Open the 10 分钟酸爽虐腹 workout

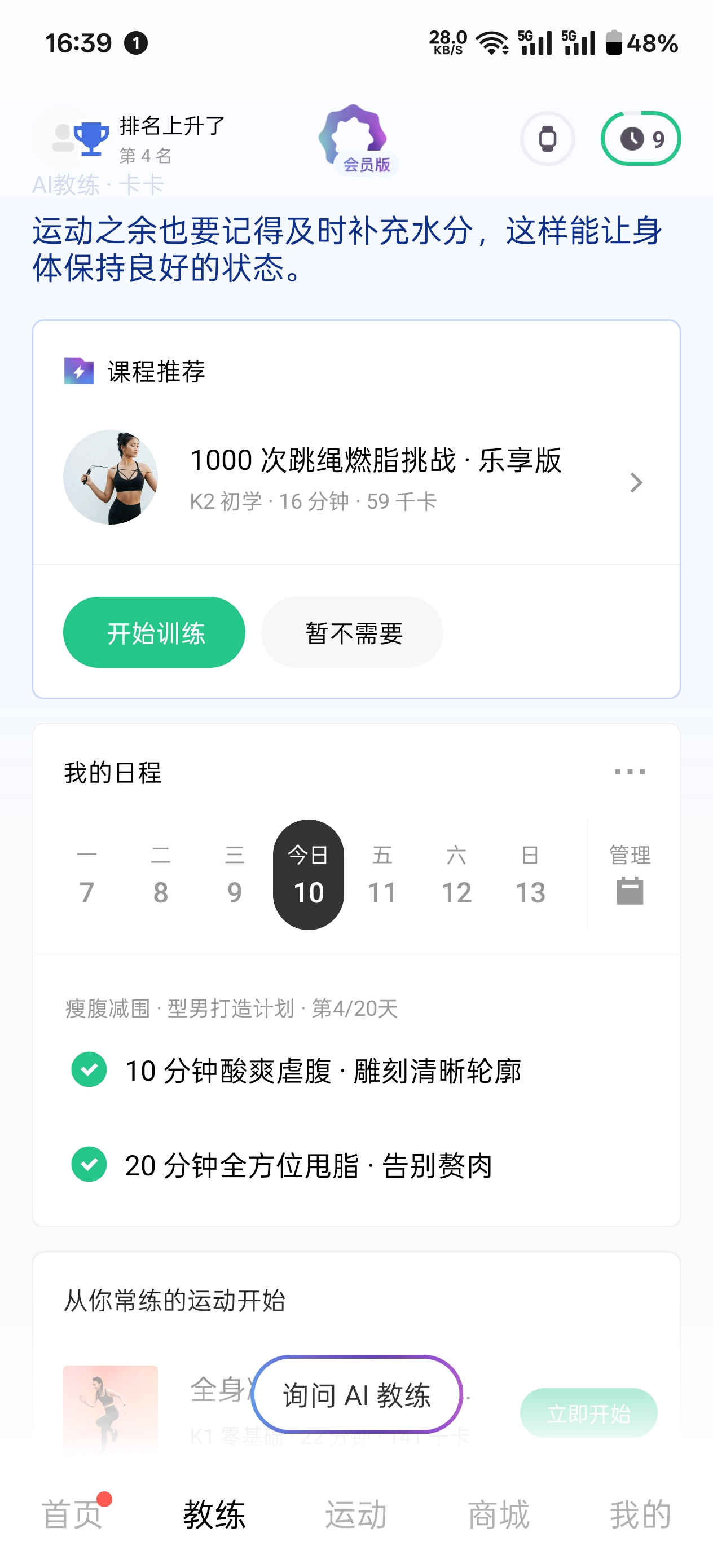click(x=323, y=1071)
